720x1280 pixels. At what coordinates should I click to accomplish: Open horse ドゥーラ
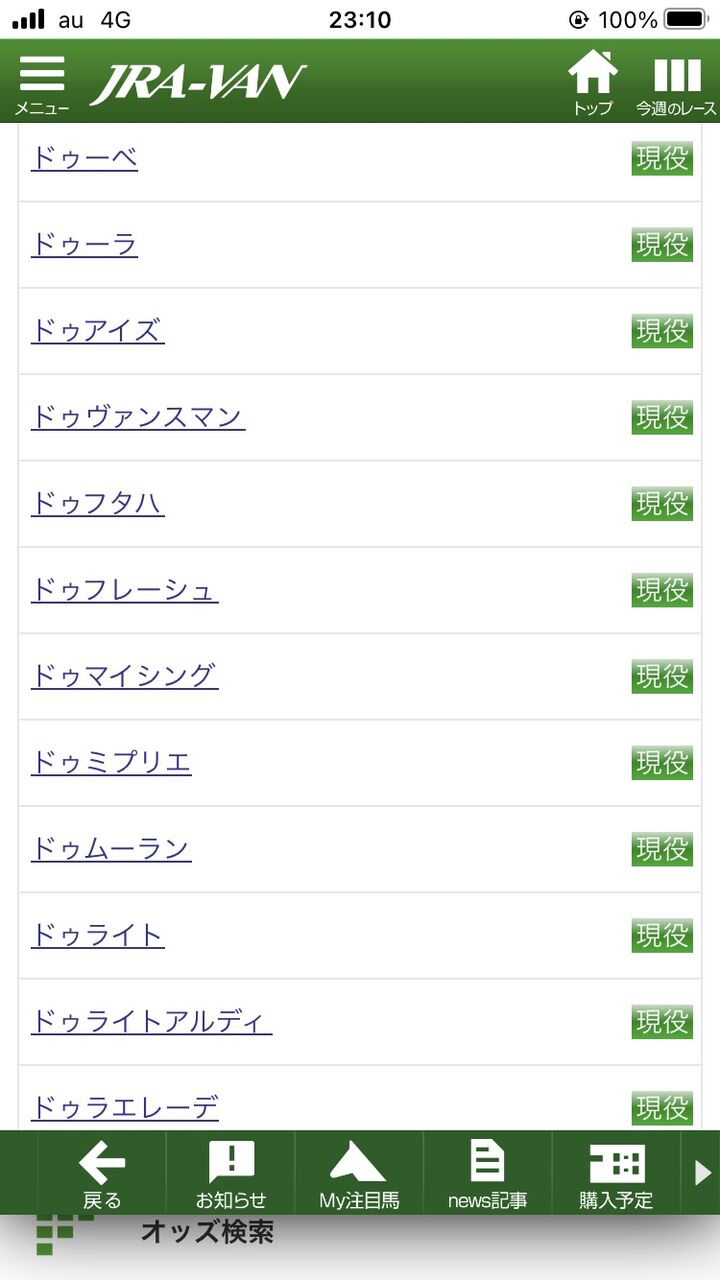tap(84, 244)
